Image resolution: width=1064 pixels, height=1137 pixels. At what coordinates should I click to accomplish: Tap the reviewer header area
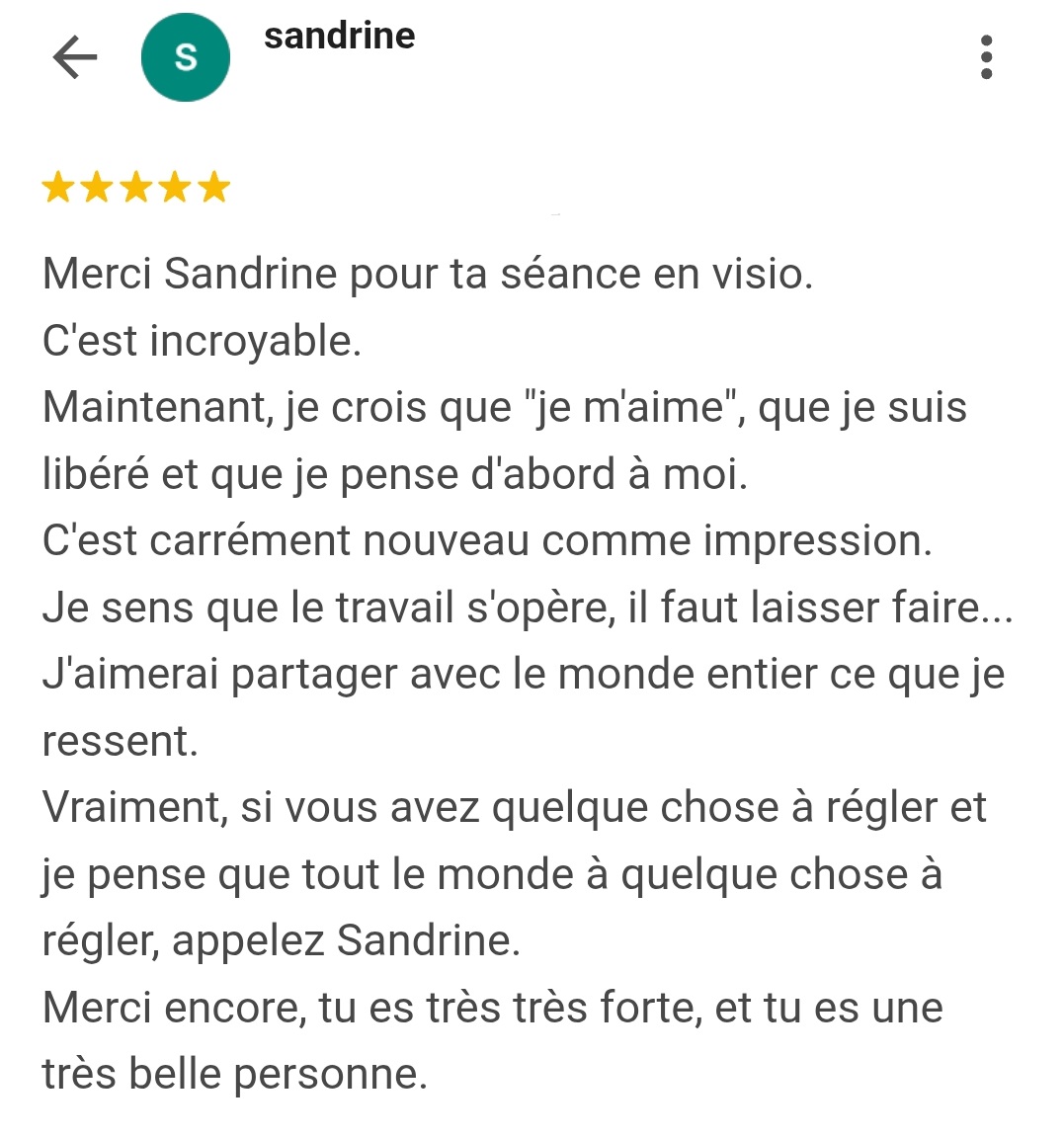[339, 56]
